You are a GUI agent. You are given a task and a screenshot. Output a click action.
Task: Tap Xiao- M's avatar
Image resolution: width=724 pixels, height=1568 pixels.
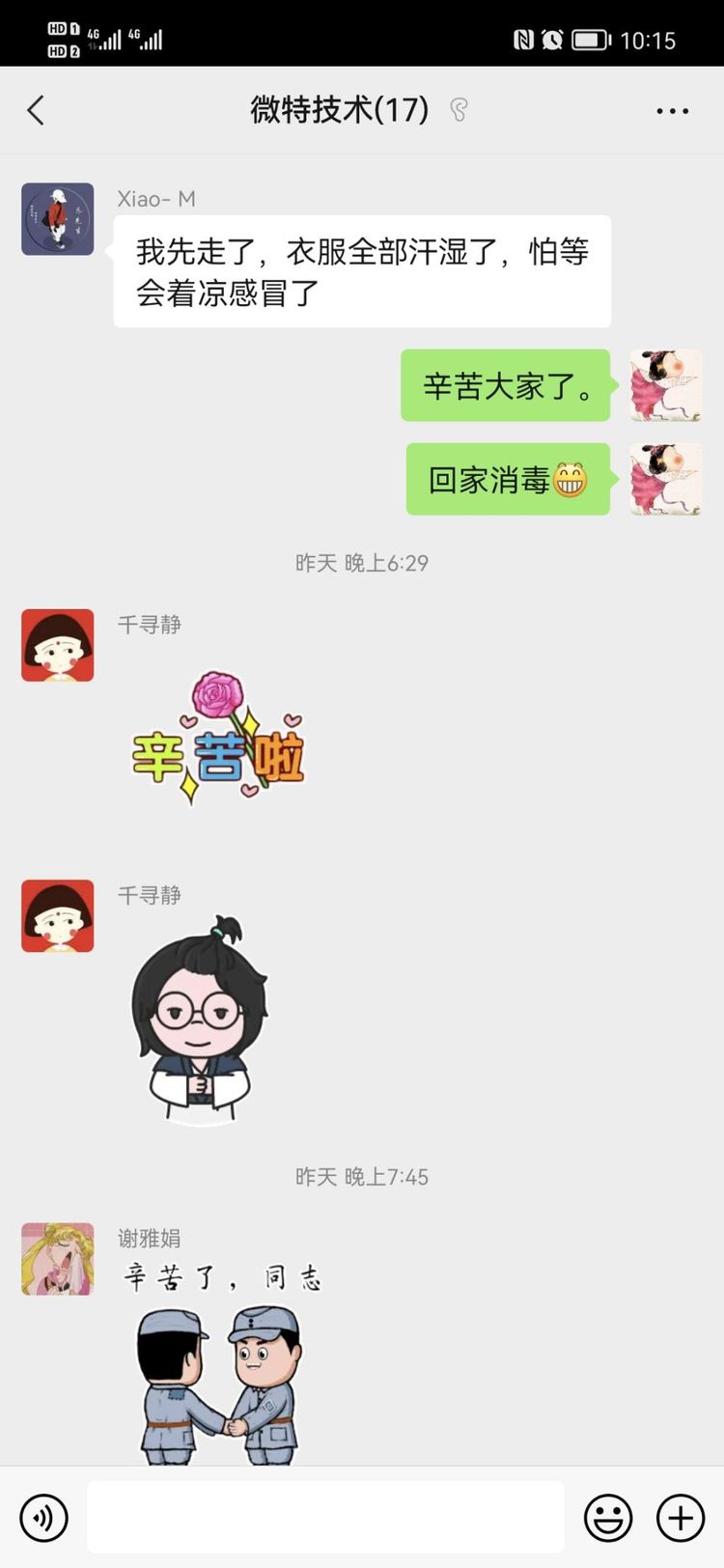pos(57,219)
